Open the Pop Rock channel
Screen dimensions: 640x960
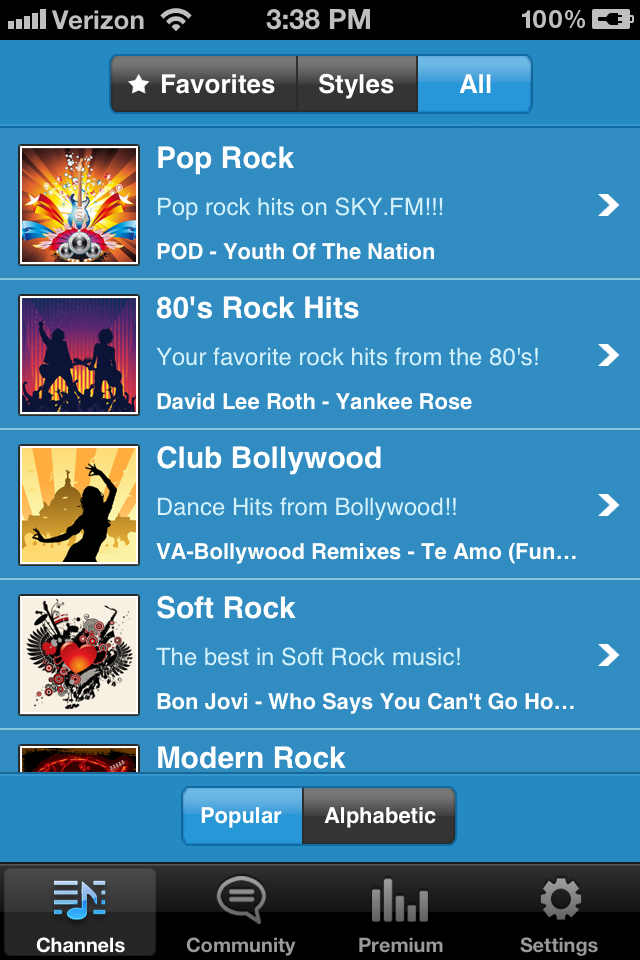tap(320, 205)
